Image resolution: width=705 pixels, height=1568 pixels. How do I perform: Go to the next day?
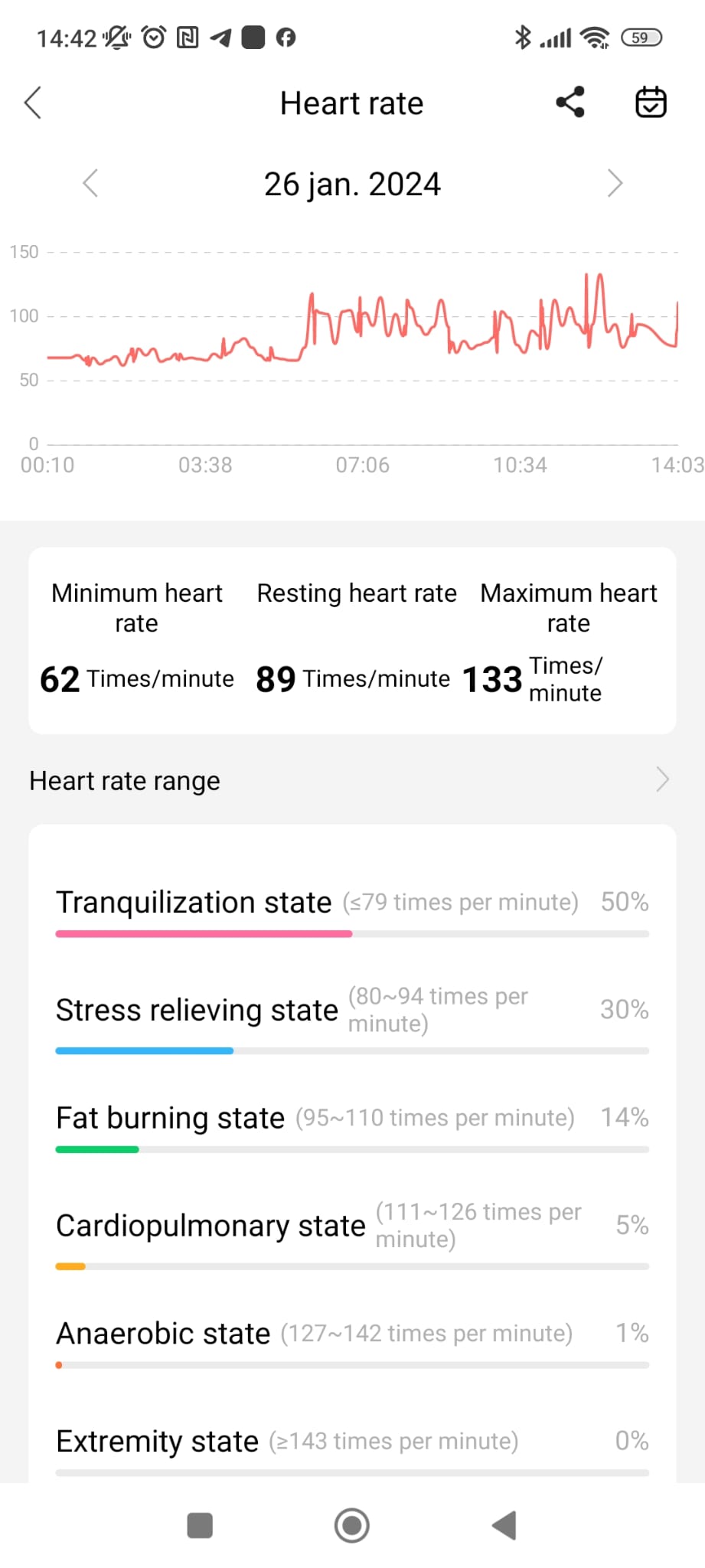point(615,183)
